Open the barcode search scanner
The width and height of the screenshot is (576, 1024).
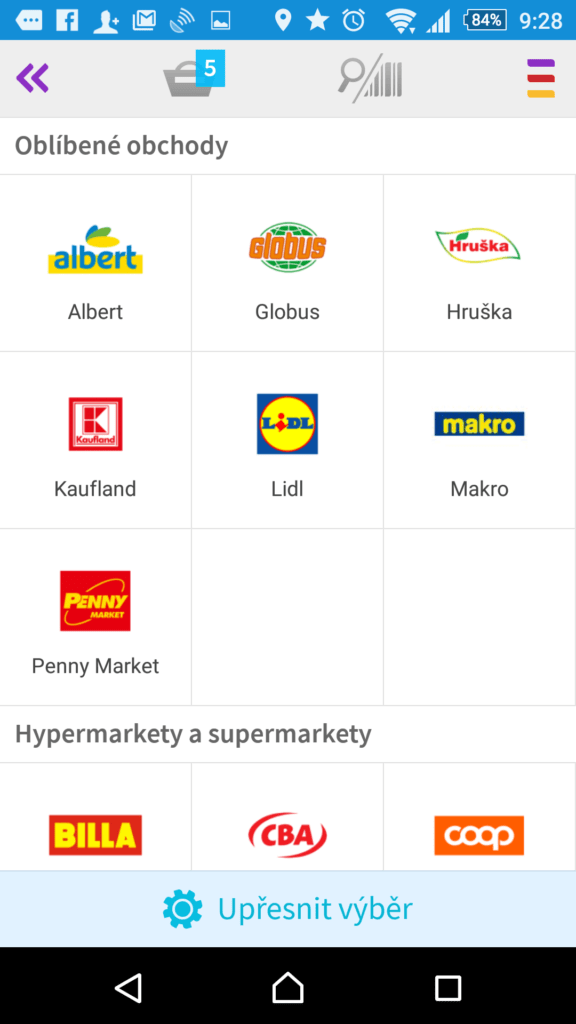pyautogui.click(x=370, y=79)
